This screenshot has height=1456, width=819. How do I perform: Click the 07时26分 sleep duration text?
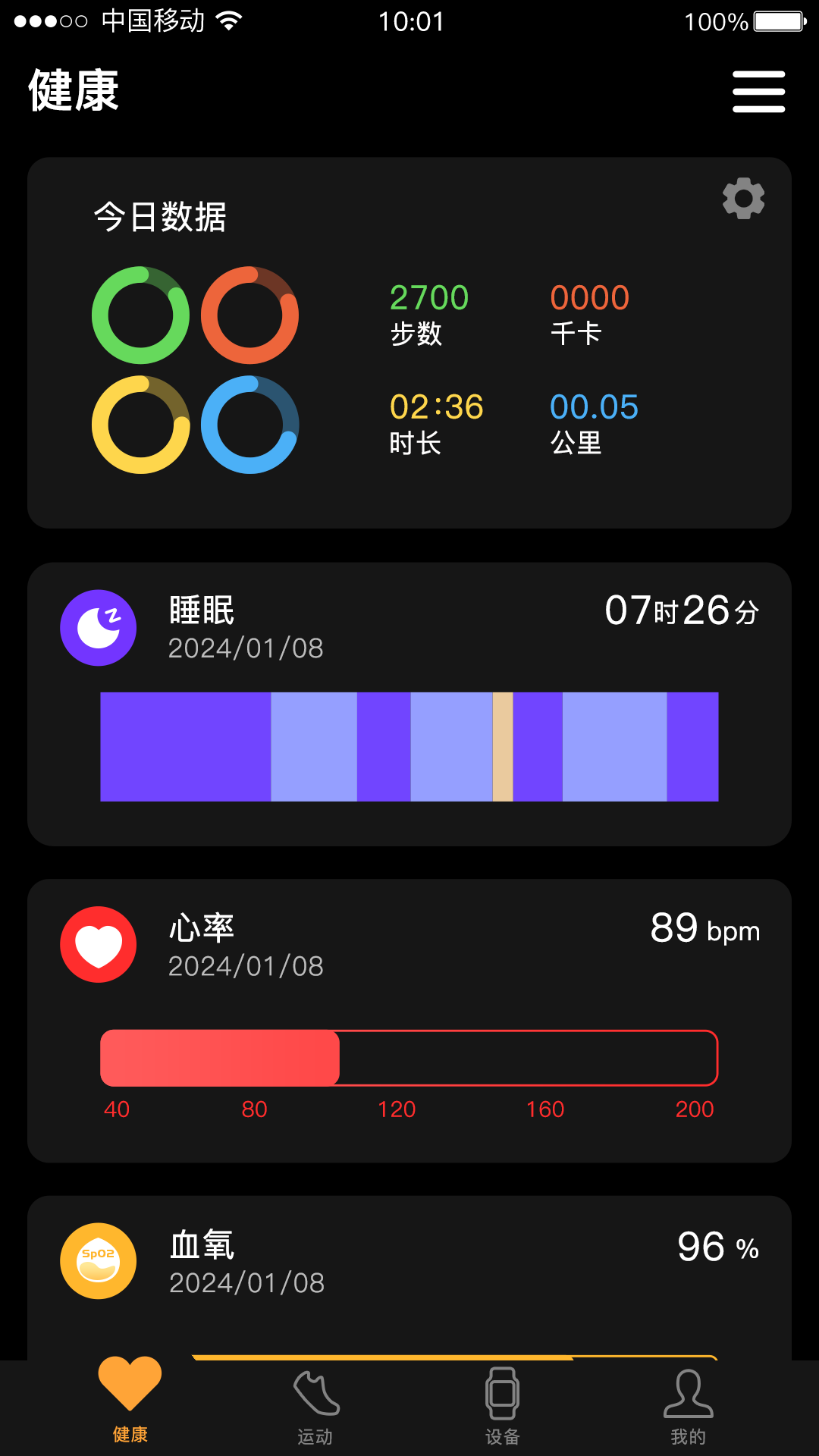tap(681, 610)
